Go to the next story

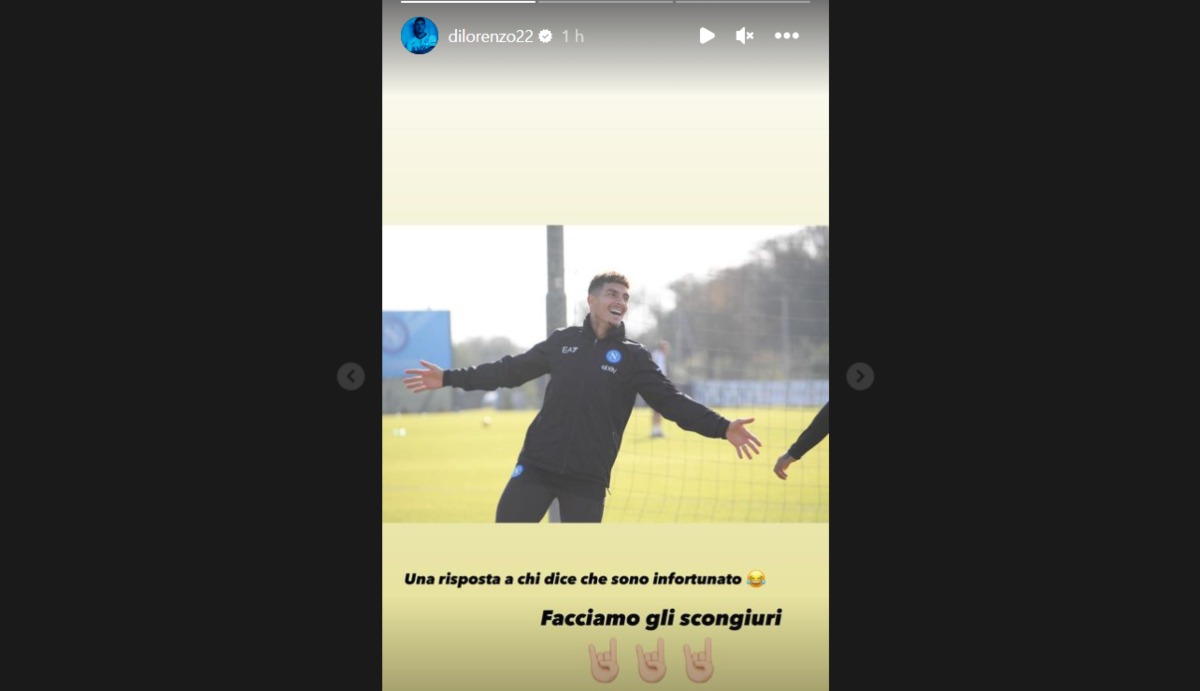tap(860, 376)
